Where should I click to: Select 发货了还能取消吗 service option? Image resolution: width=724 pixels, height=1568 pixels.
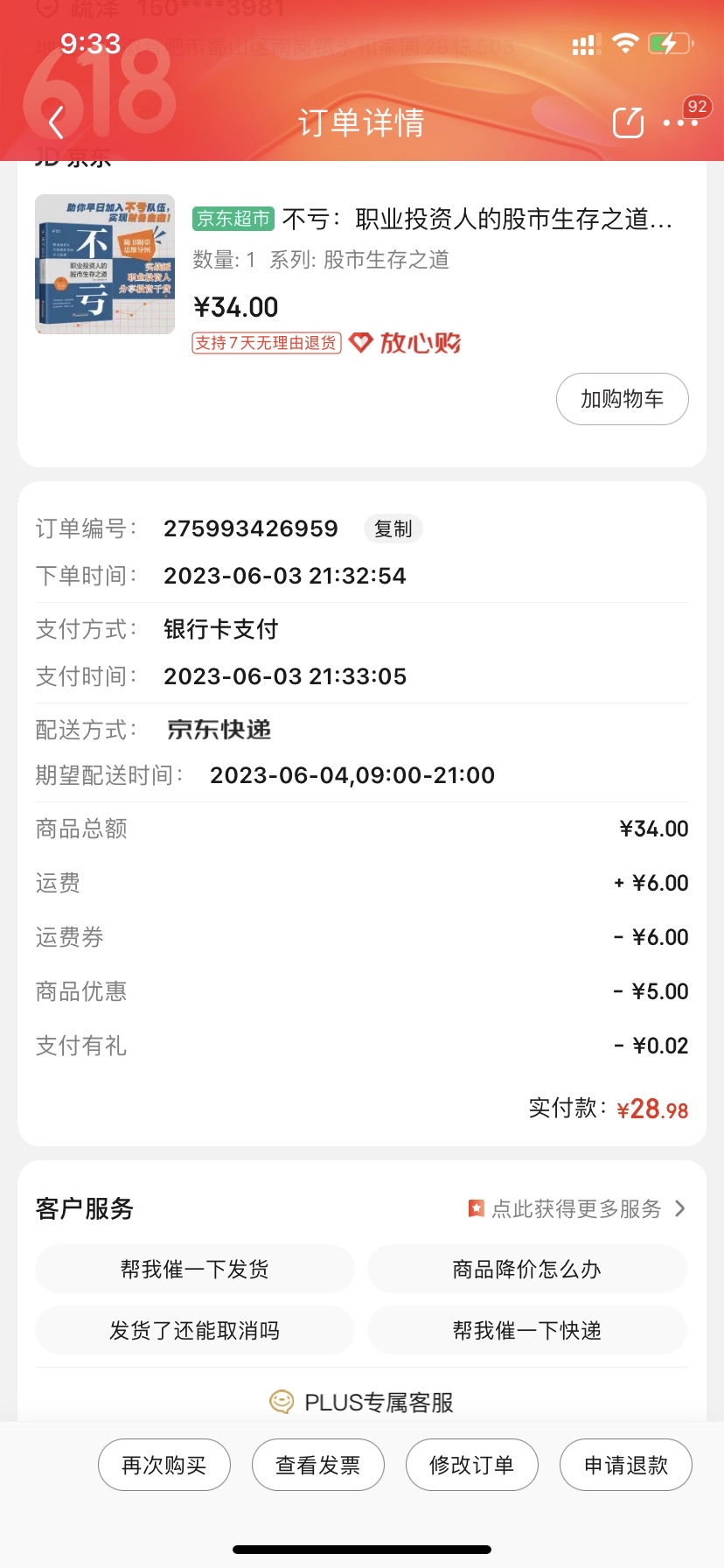pos(194,1330)
